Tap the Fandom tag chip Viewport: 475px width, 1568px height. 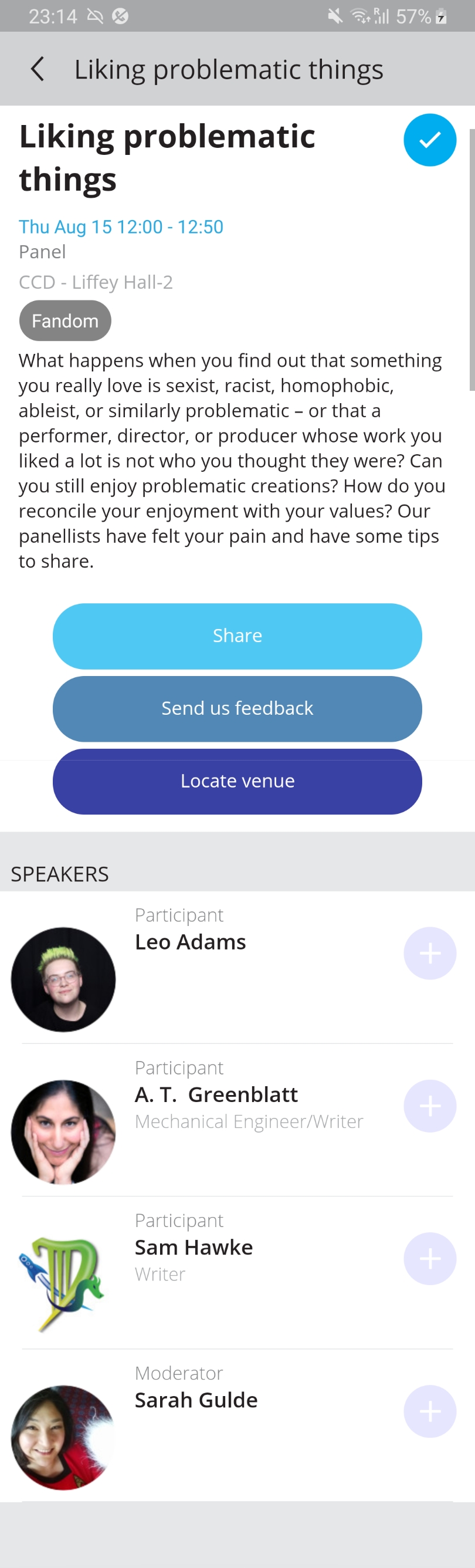pyautogui.click(x=65, y=321)
